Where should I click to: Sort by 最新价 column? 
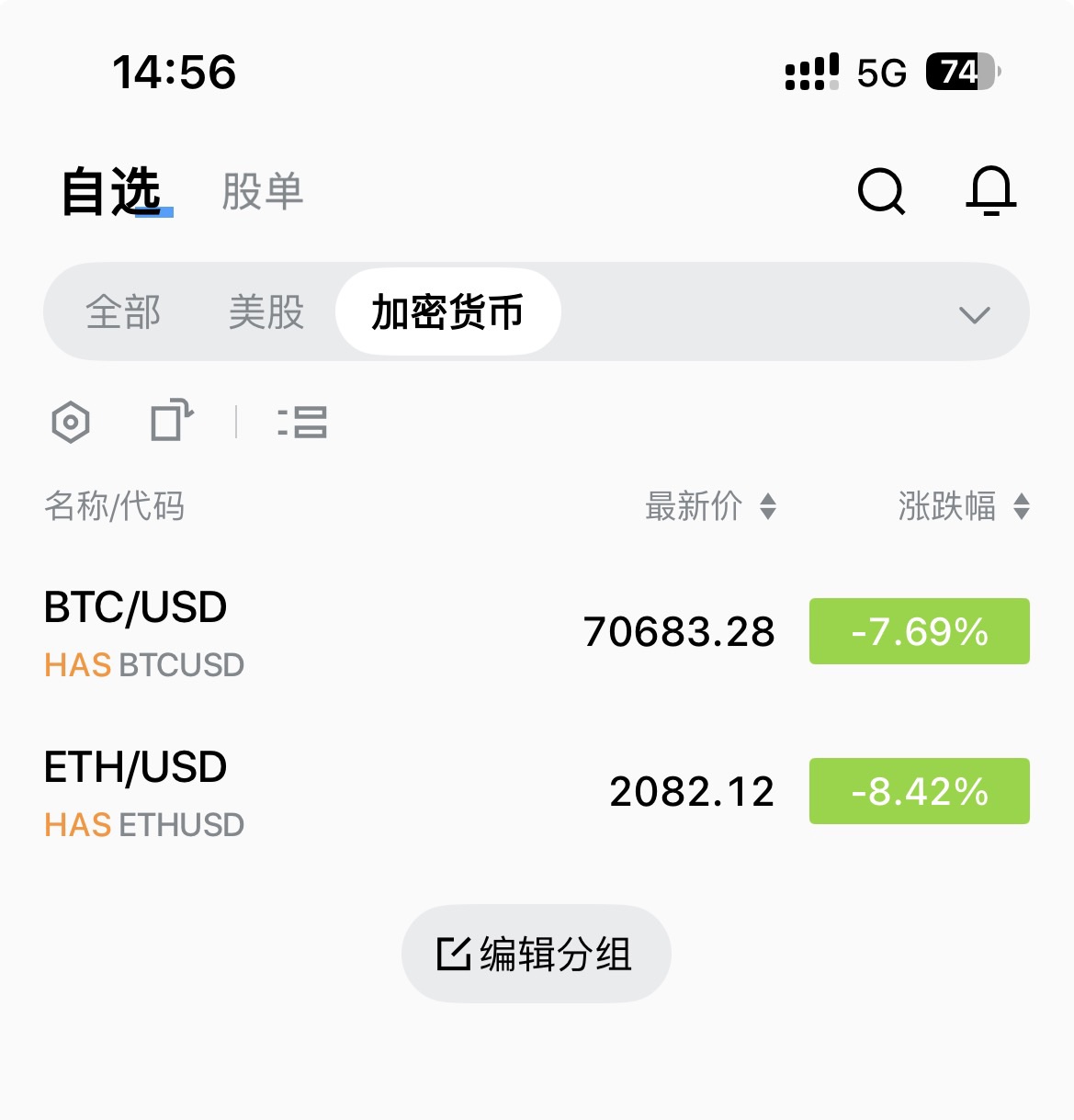click(710, 506)
